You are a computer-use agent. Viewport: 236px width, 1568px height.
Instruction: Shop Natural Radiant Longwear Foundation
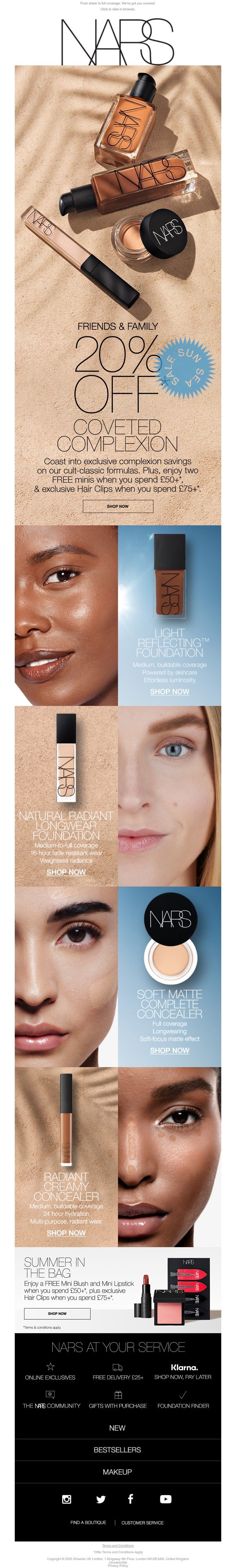pyautogui.click(x=66, y=872)
